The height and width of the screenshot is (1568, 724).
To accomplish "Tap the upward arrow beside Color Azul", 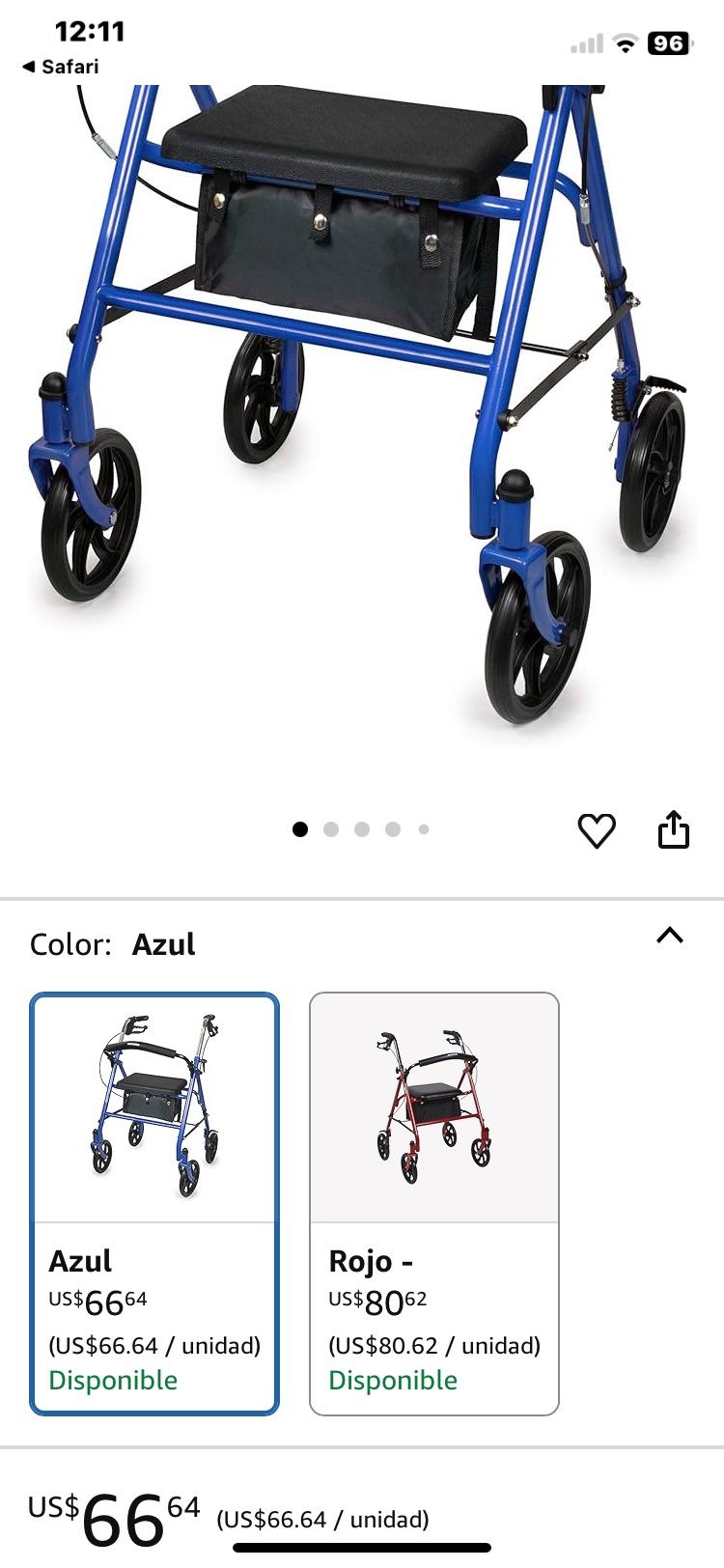I will coord(672,935).
